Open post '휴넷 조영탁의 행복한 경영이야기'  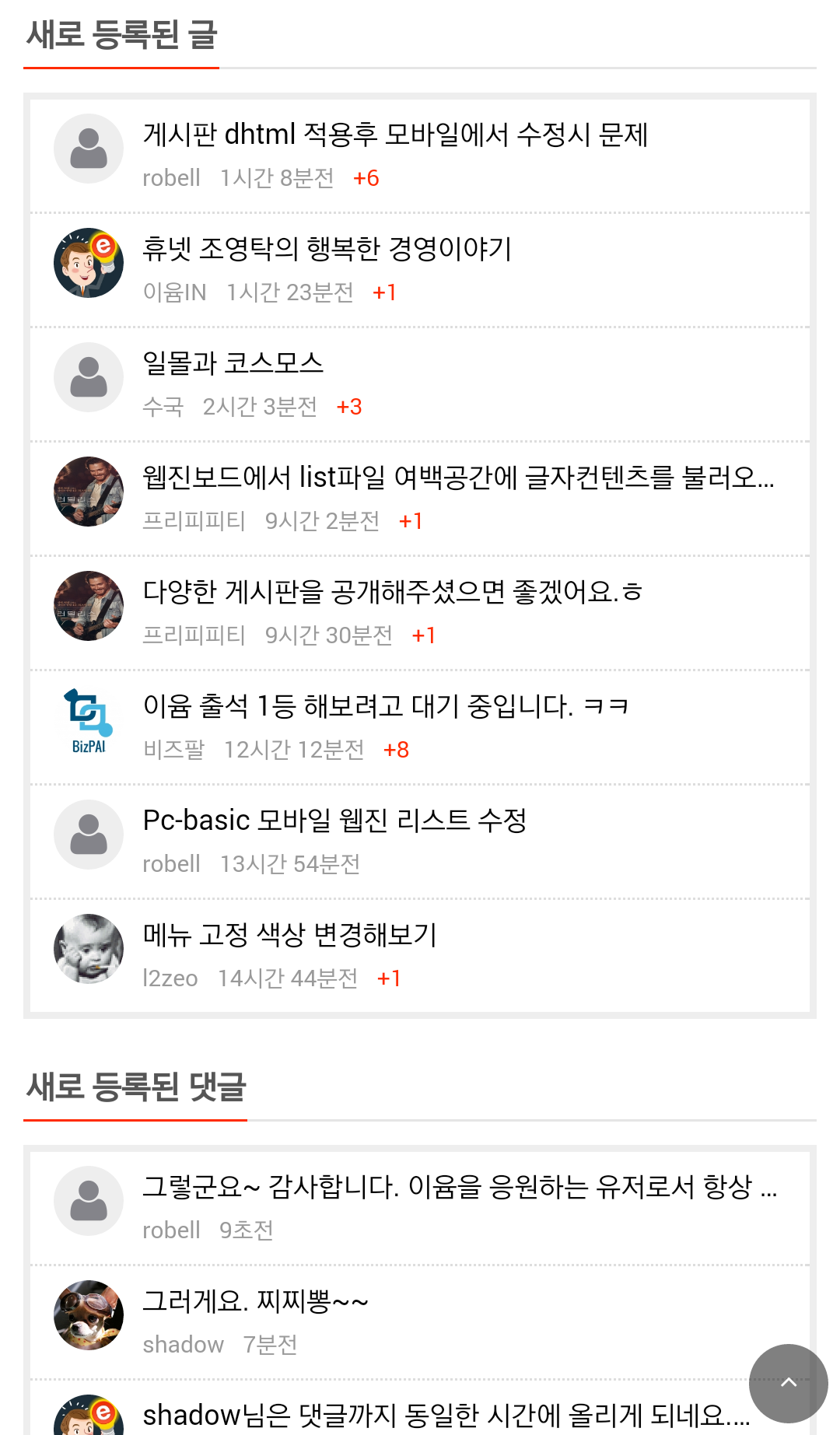pos(327,249)
